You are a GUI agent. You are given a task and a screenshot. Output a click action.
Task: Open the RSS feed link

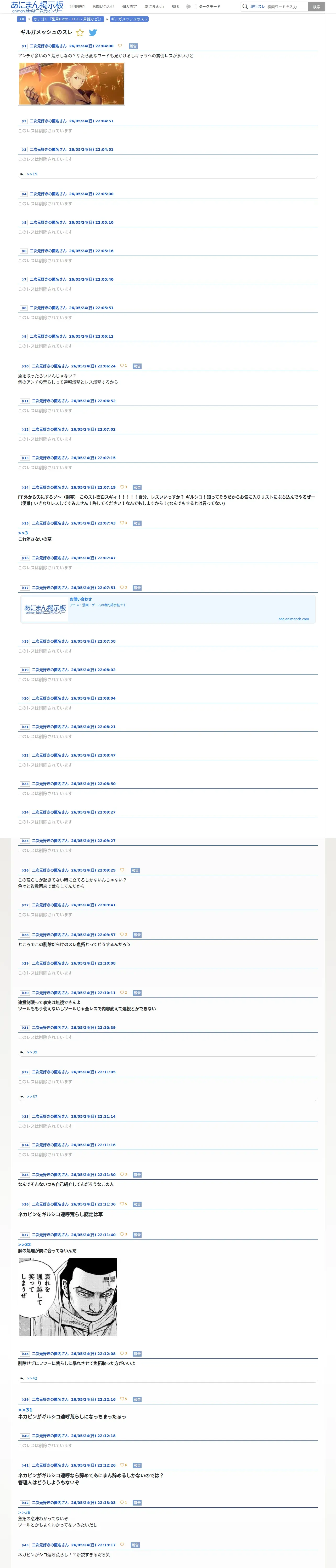tap(175, 7)
